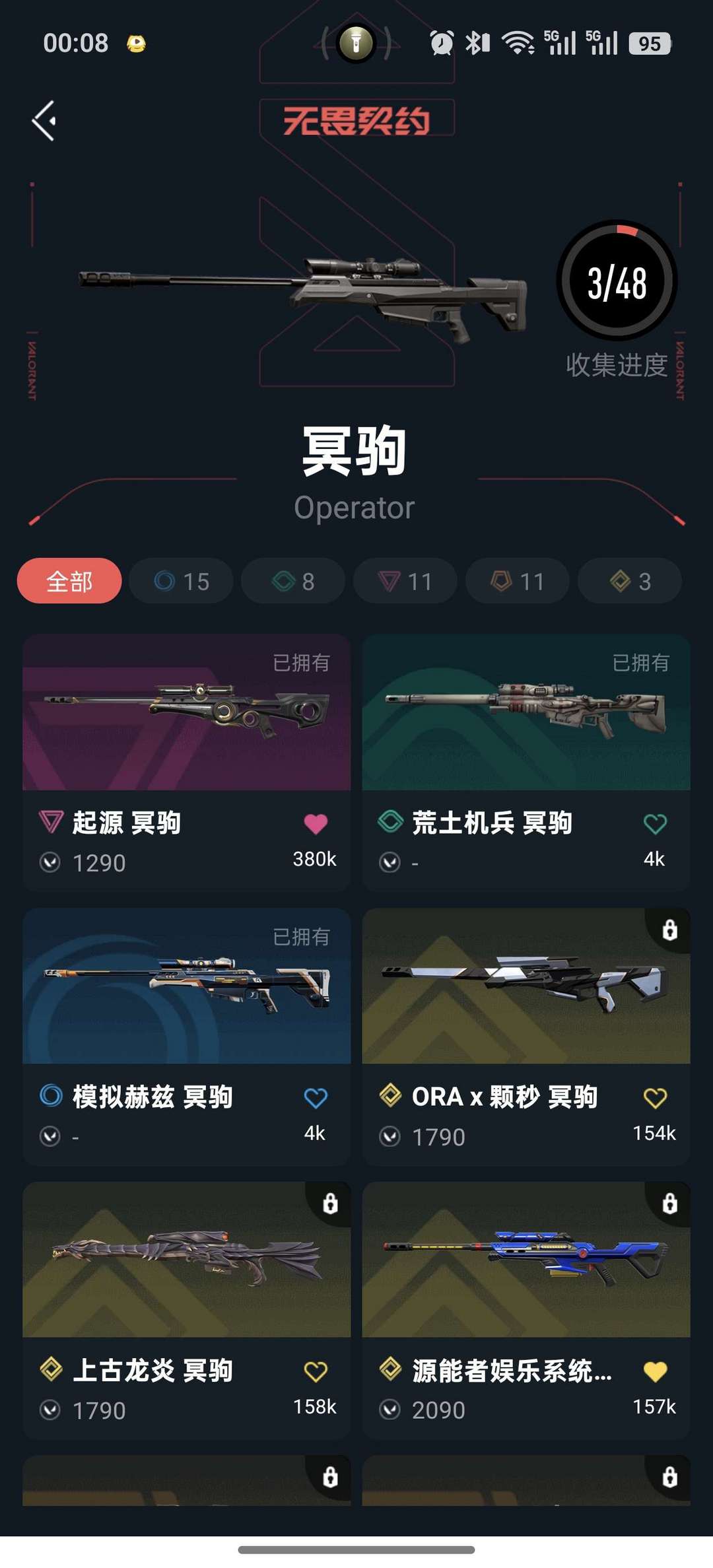This screenshot has height=1568, width=713.
Task: Filter skins by the orange tier chip showing 11
Action: 518,581
